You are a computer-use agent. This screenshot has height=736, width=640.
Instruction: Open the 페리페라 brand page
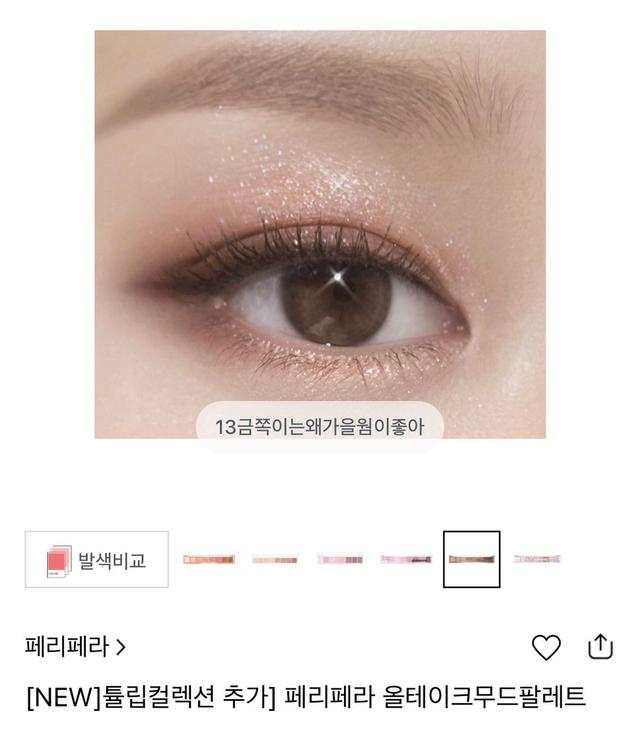coord(75,647)
